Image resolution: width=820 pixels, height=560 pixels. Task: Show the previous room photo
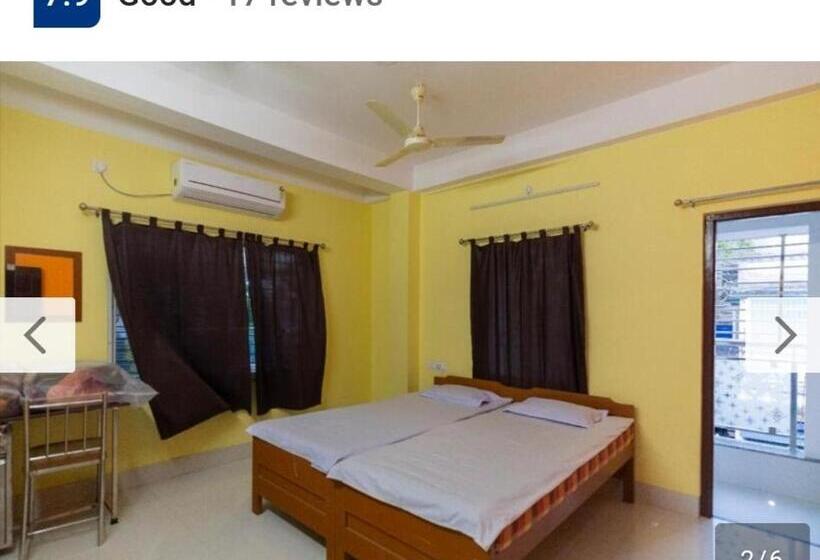(x=36, y=335)
